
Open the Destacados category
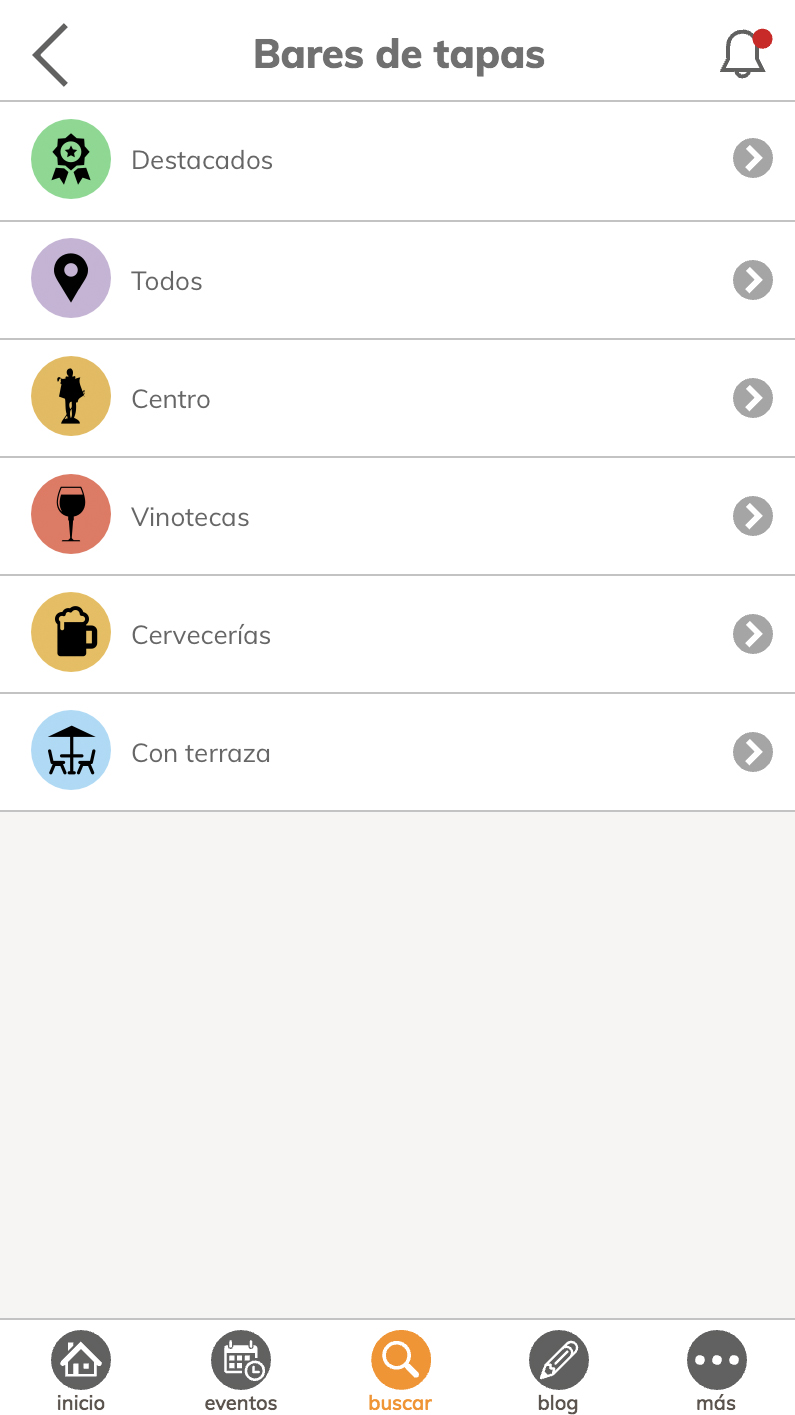coord(397,160)
